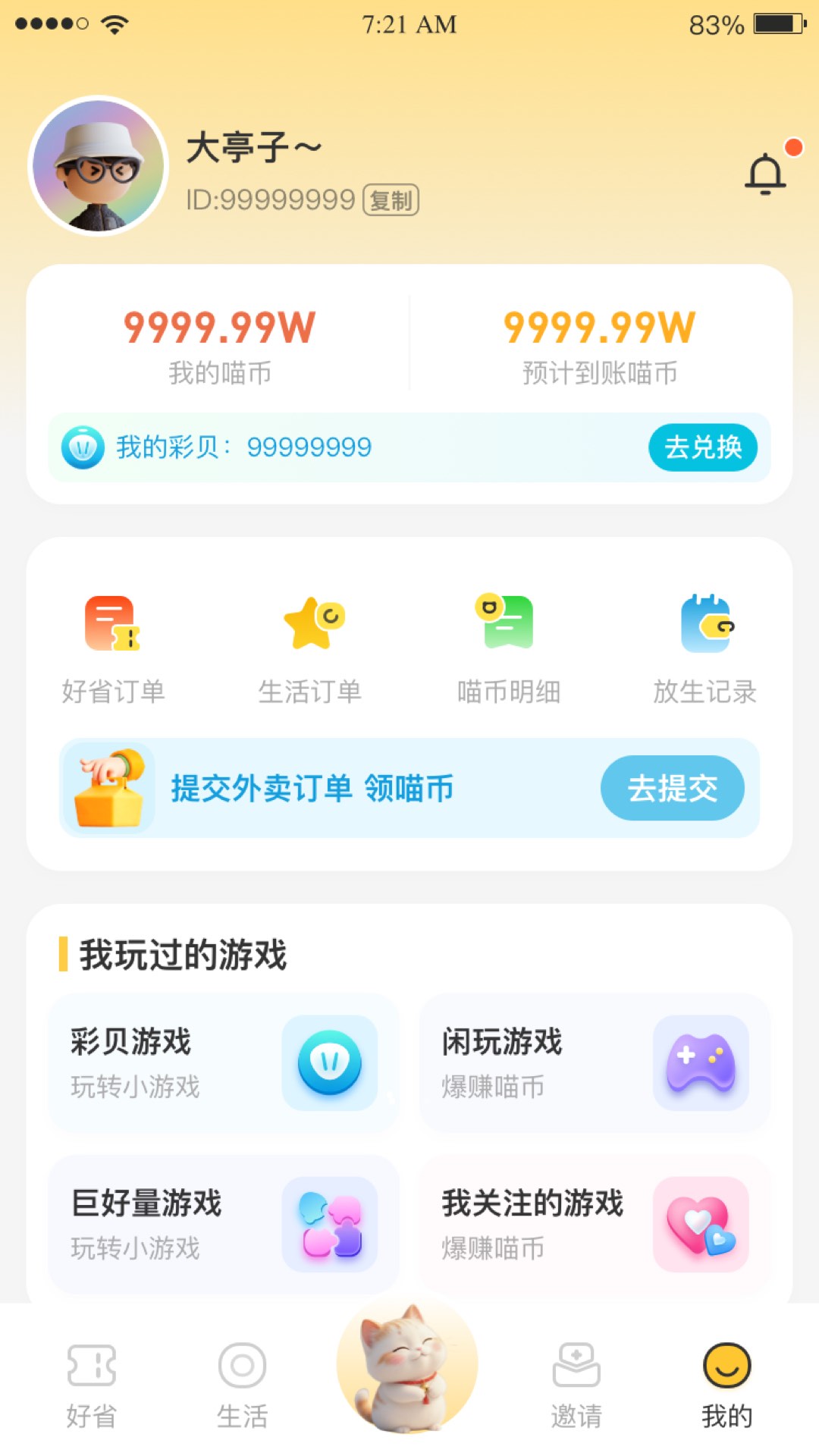This screenshot has width=819, height=1456.
Task: Copy the ID using the 复制 button
Action: [390, 201]
